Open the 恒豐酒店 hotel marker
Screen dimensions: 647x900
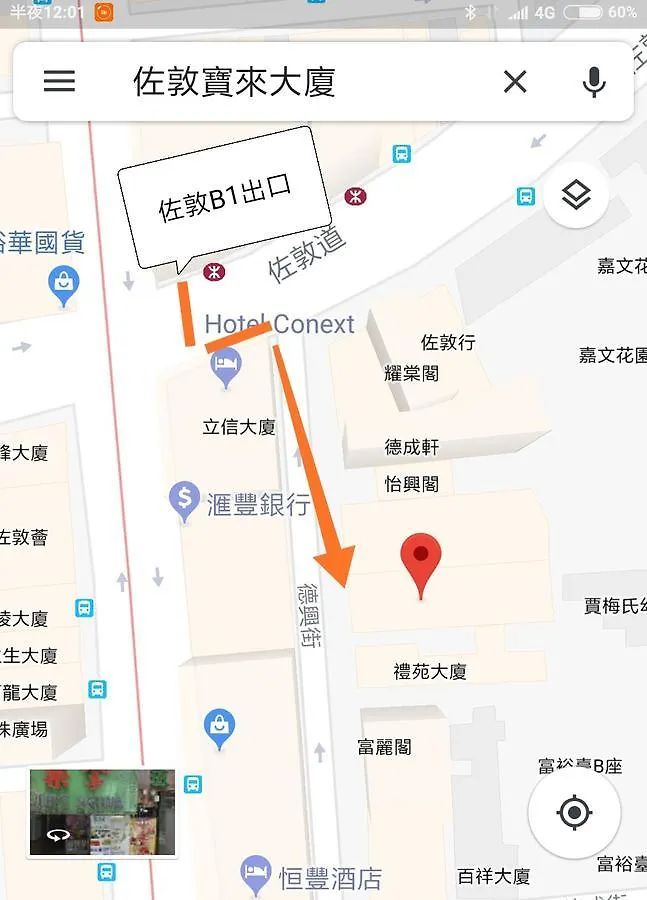256,874
